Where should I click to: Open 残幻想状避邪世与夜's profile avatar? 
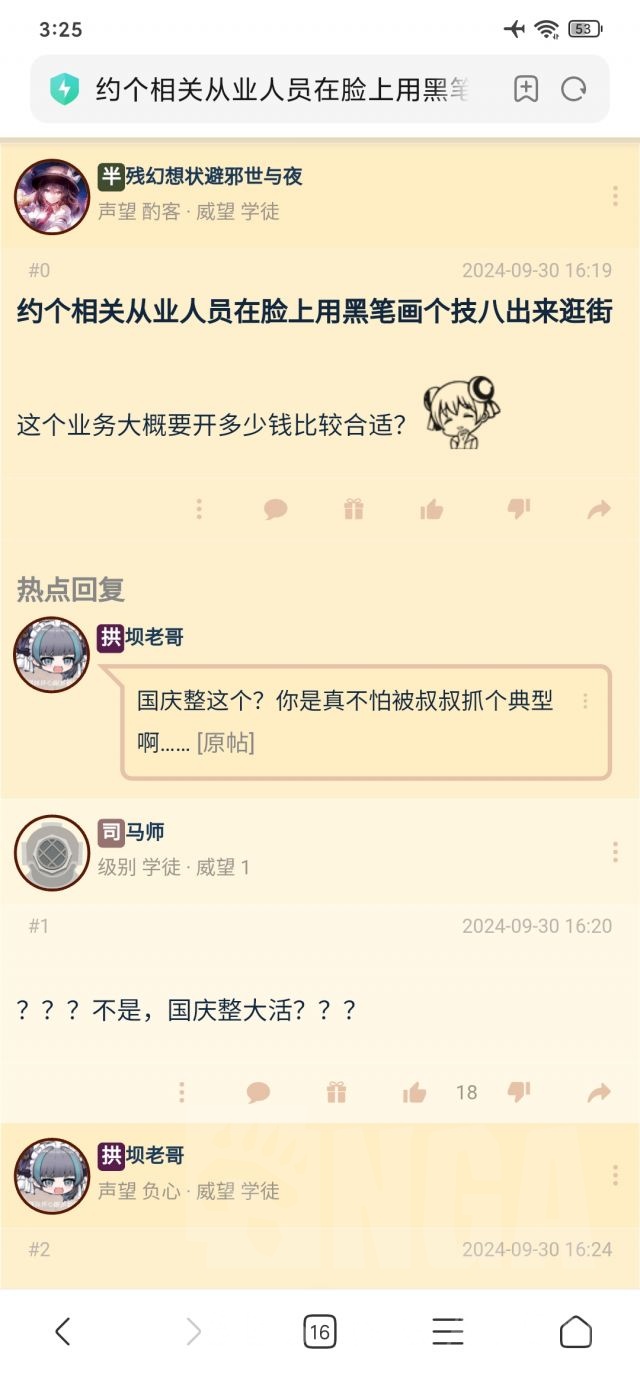point(52,196)
